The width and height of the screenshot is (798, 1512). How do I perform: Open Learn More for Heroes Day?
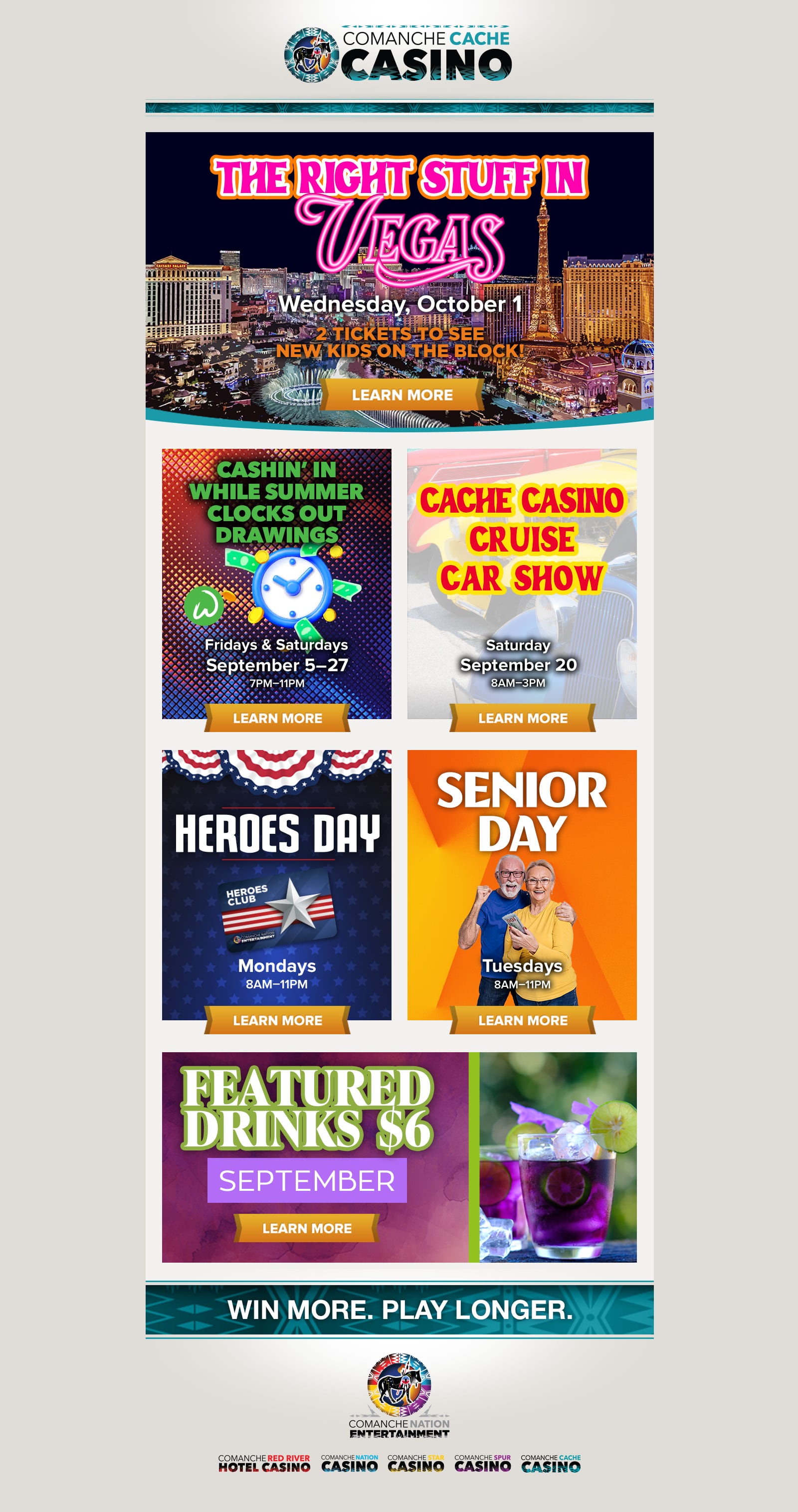coord(277,1020)
